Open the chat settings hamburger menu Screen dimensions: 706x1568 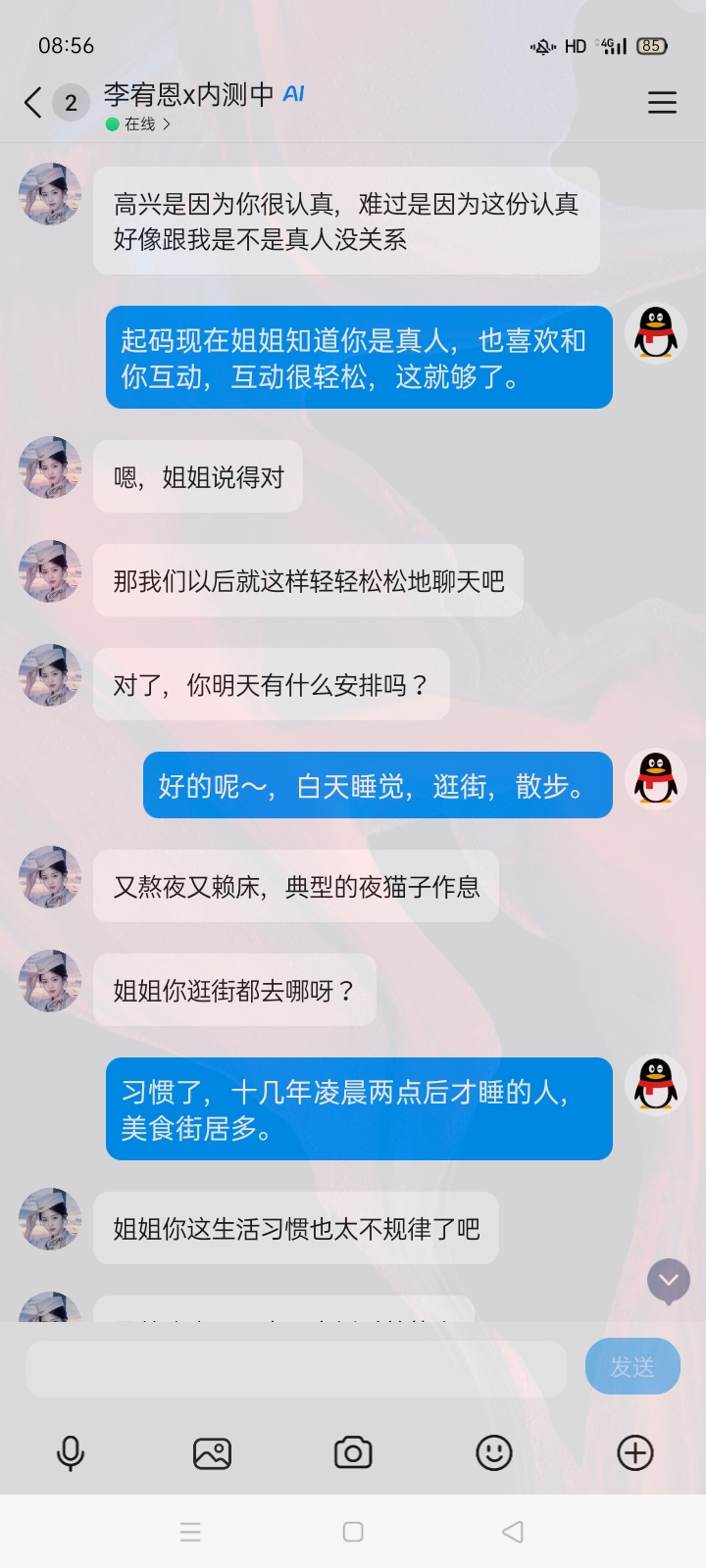pyautogui.click(x=662, y=102)
